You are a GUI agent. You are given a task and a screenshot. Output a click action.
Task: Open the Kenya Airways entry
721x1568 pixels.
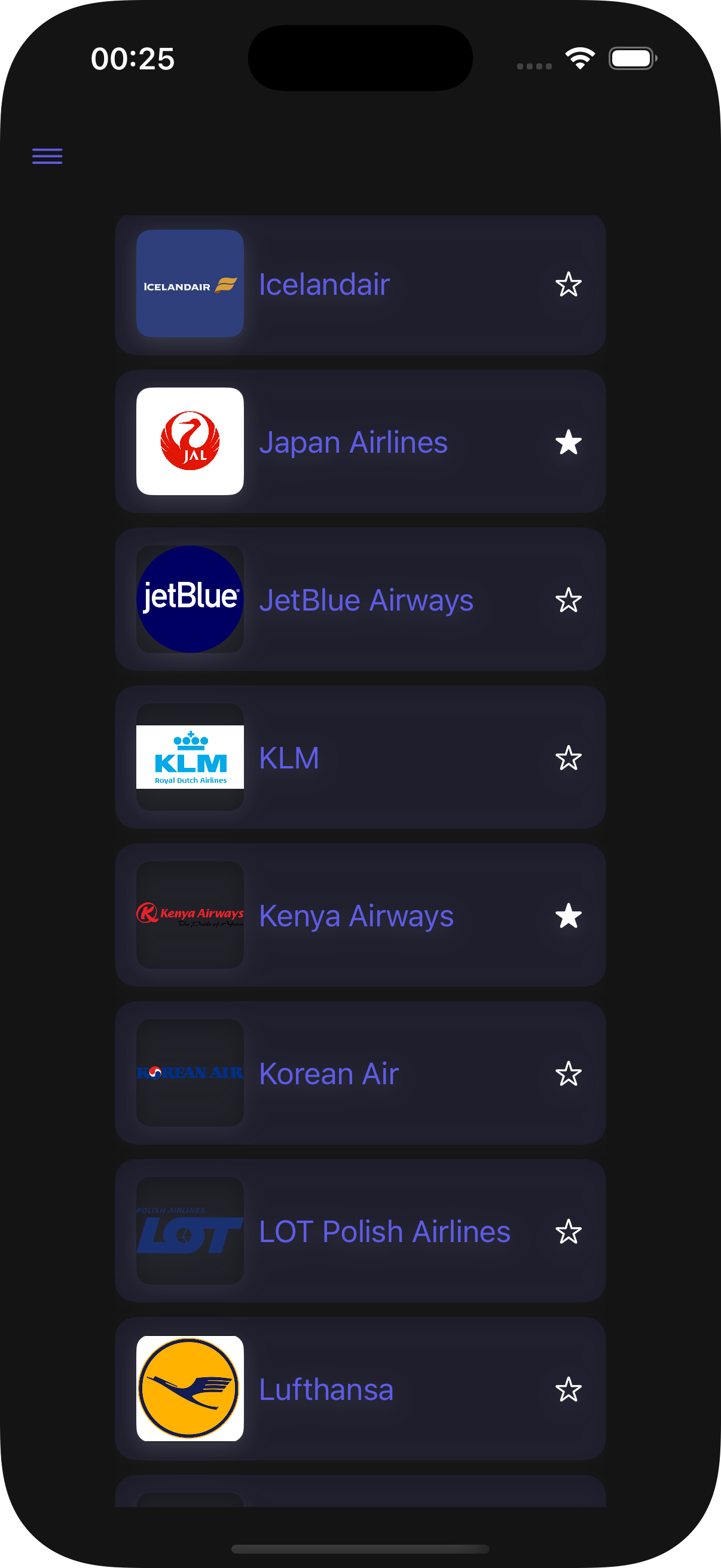tap(360, 915)
